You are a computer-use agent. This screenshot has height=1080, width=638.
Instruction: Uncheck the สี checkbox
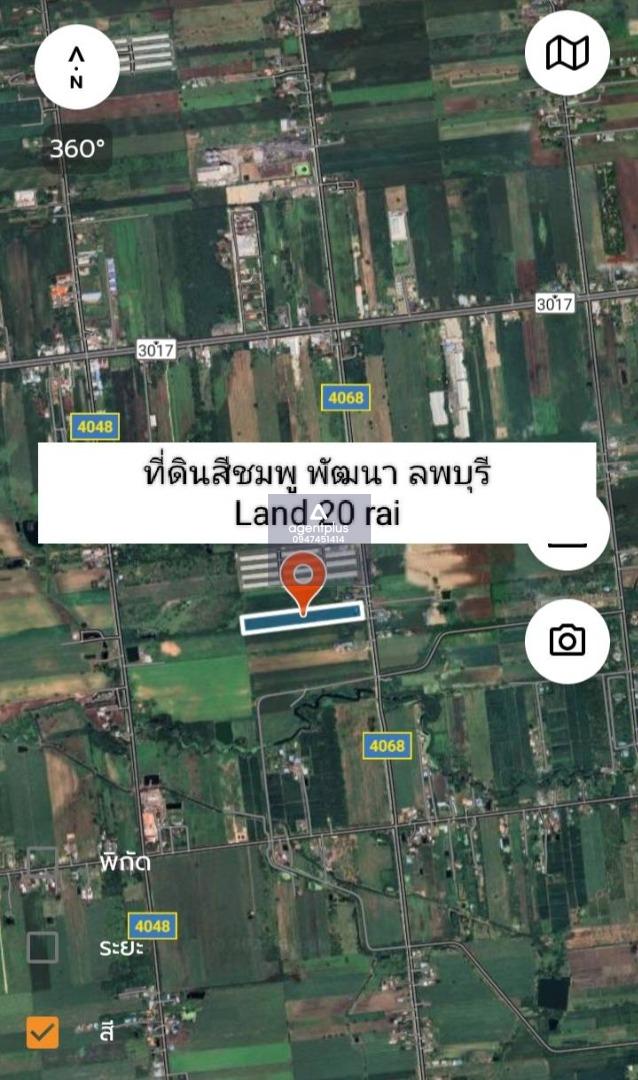point(42,1032)
